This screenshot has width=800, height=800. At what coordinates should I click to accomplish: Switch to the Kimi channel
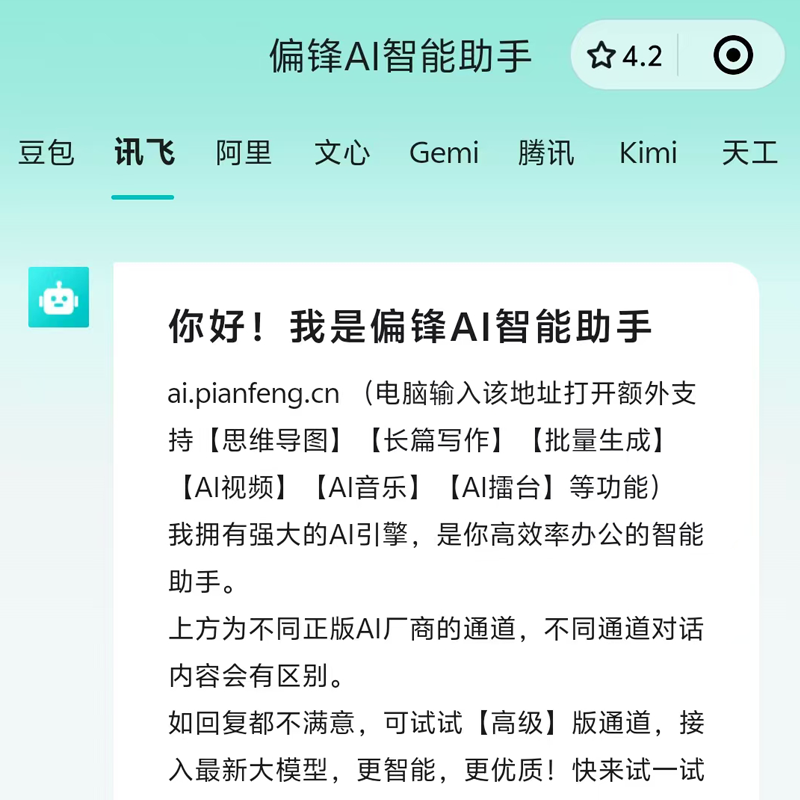point(648,153)
